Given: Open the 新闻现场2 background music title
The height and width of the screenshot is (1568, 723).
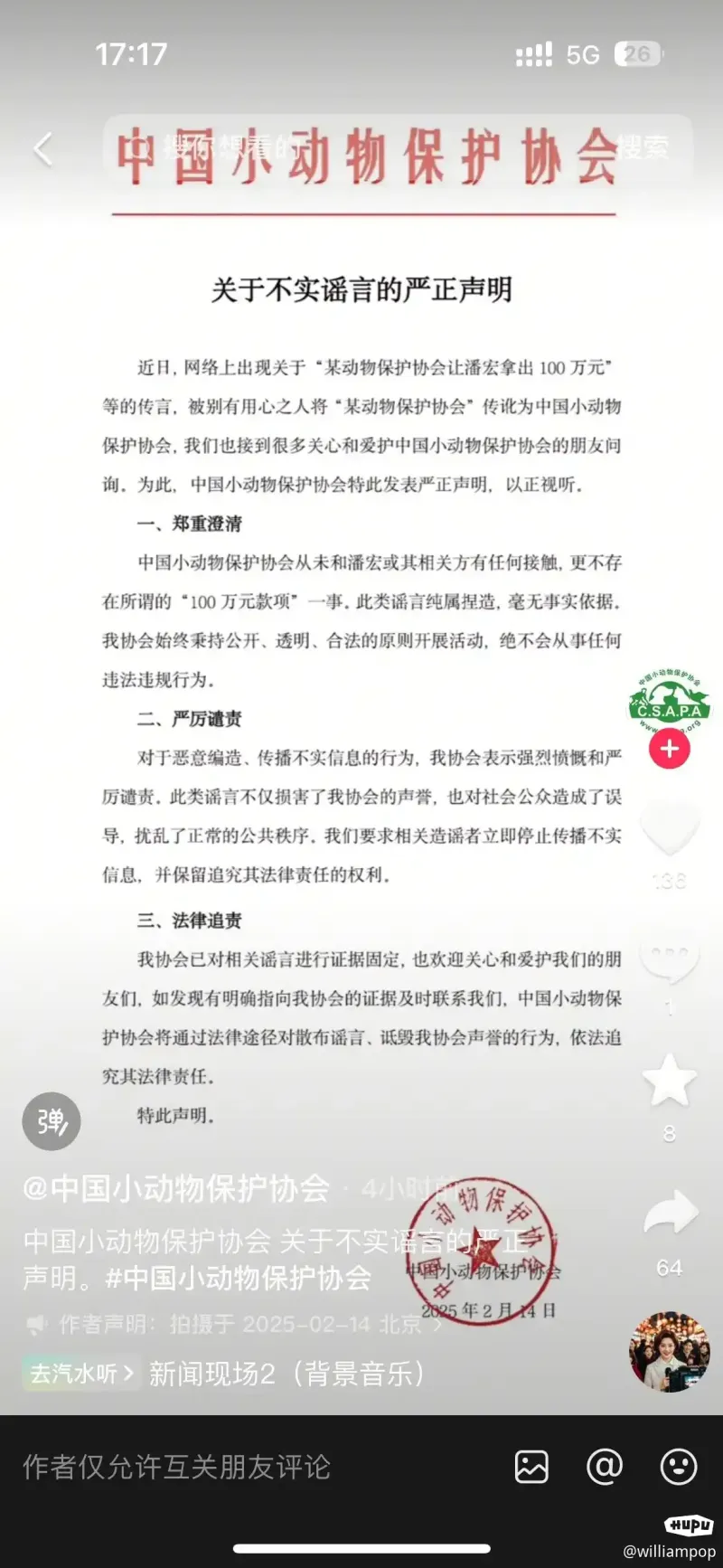Looking at the screenshot, I should [287, 1374].
